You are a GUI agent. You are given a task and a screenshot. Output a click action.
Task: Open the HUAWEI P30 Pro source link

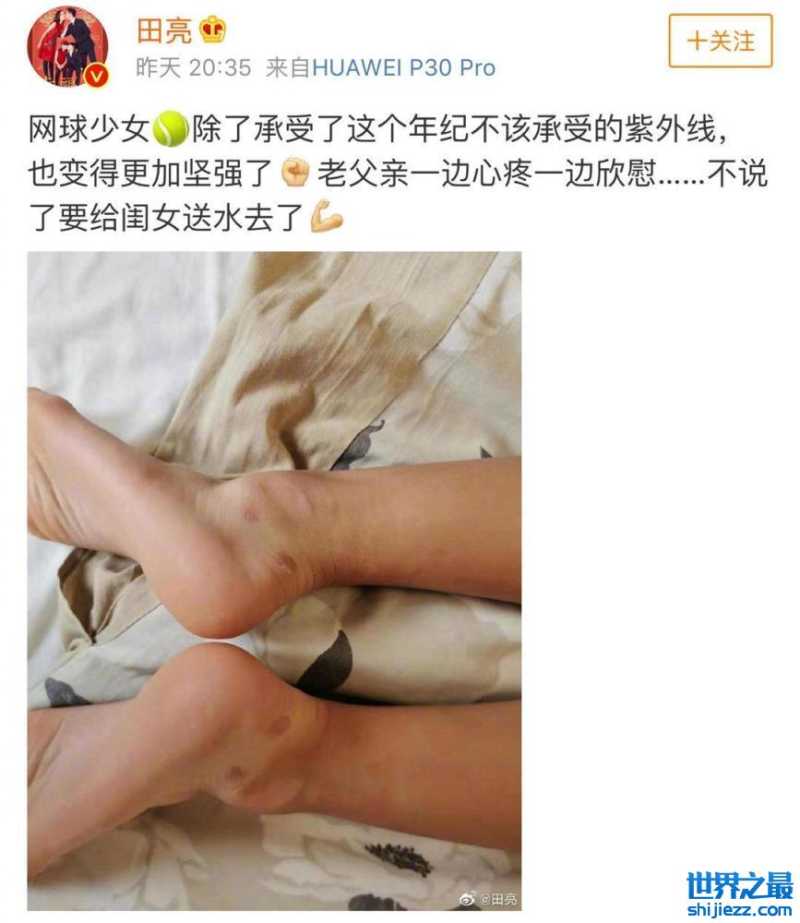(x=404, y=67)
